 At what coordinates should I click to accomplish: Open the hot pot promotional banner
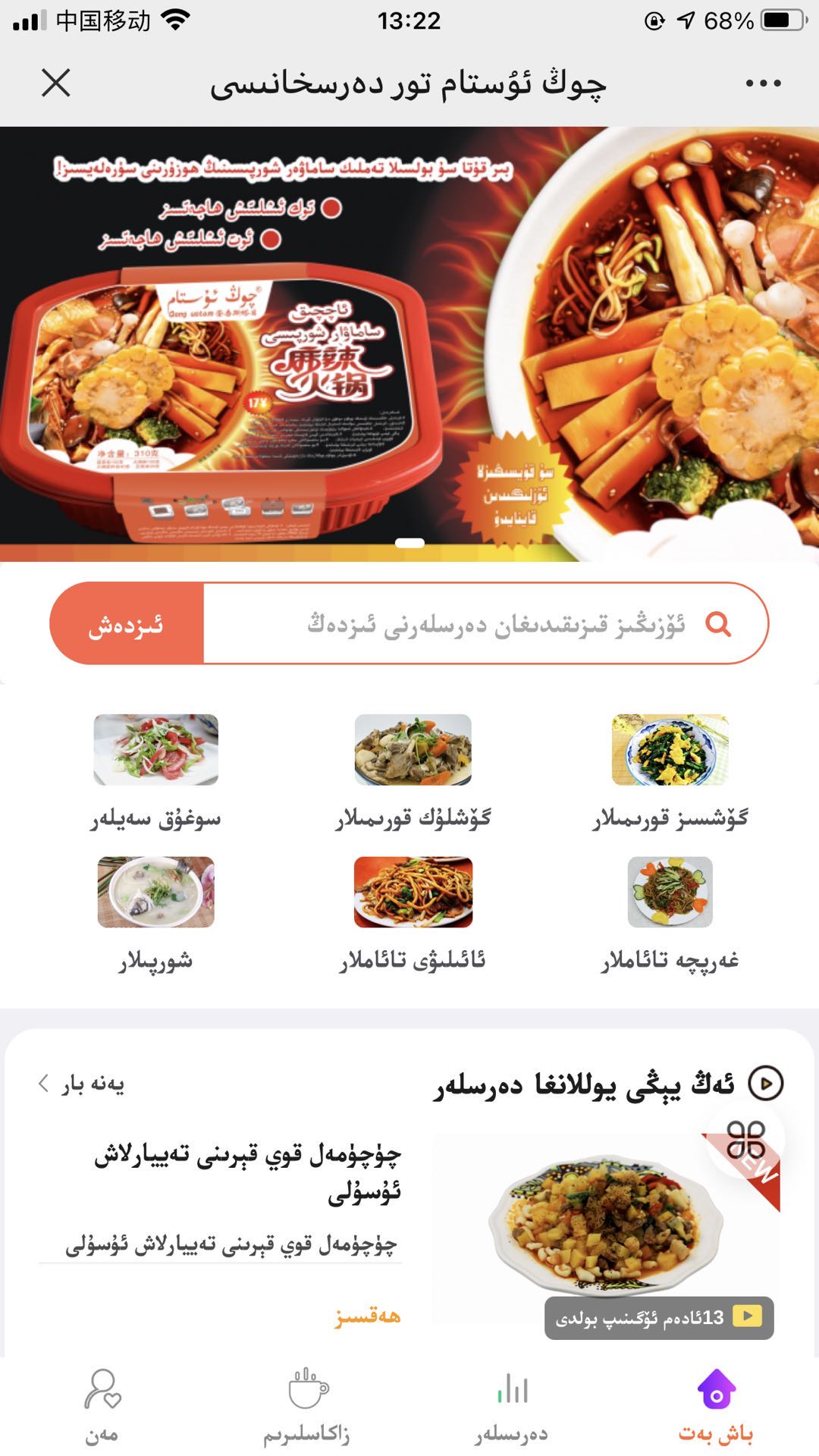click(x=409, y=343)
